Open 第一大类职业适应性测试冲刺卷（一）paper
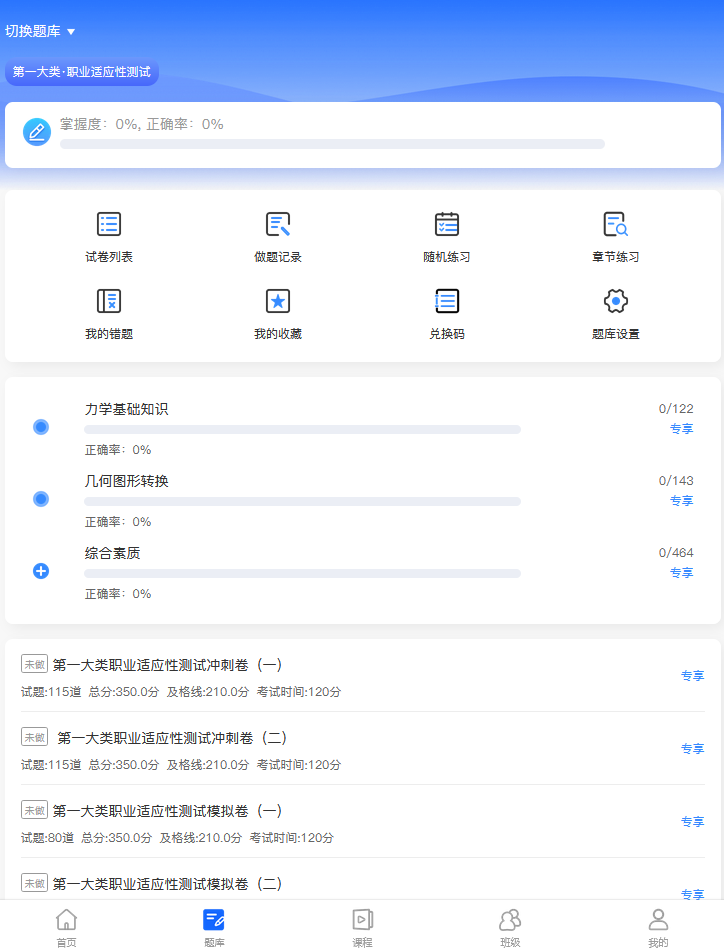 click(200, 664)
